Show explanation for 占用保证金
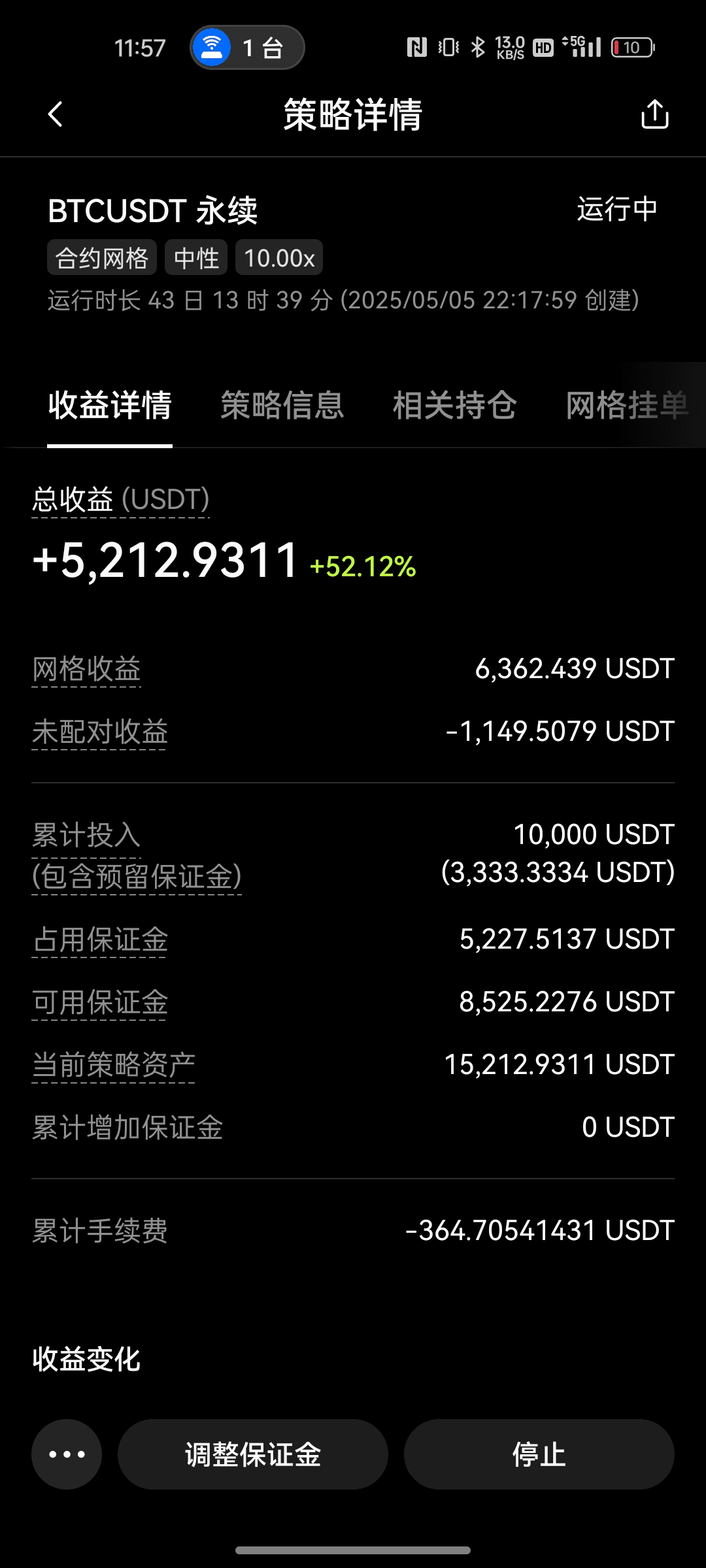Image resolution: width=706 pixels, height=1568 pixels. [x=100, y=939]
